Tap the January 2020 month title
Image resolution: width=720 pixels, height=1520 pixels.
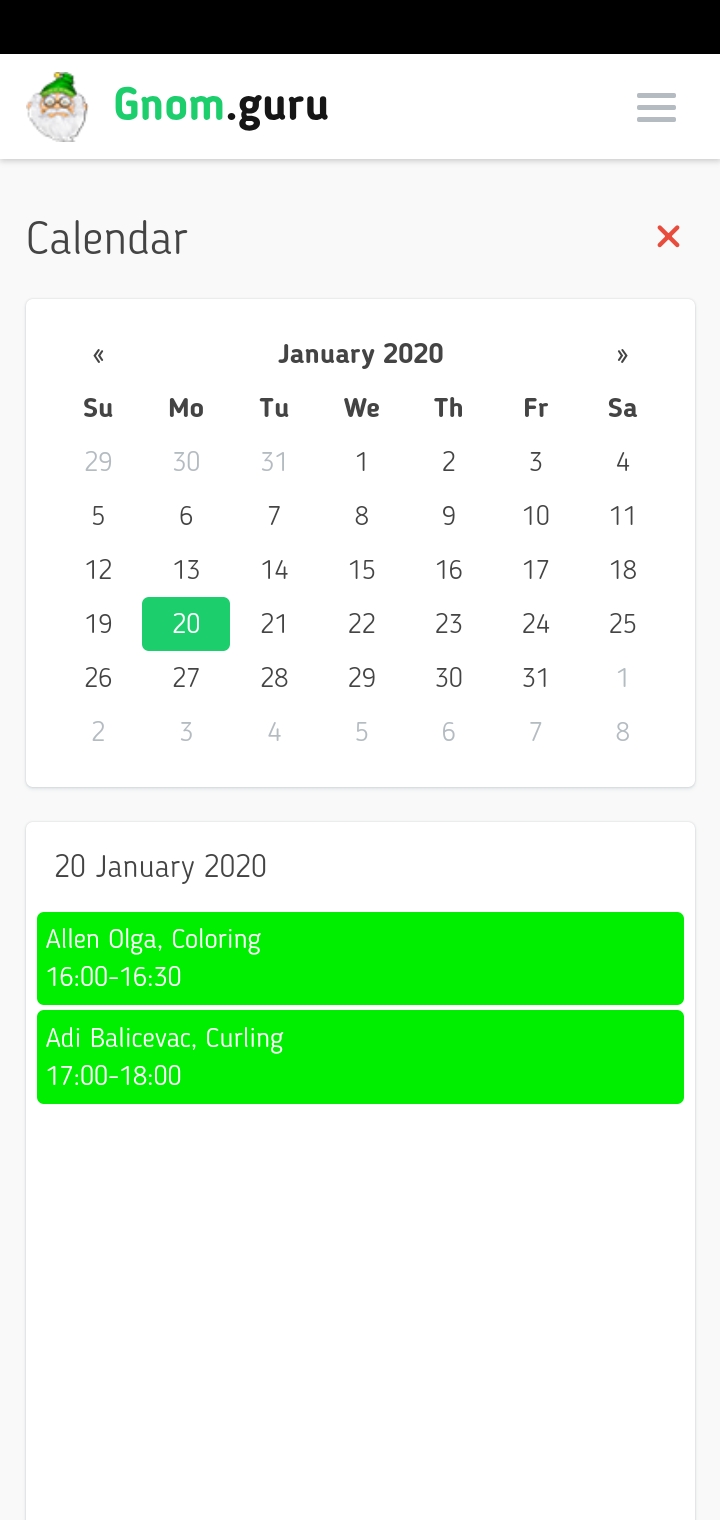(360, 354)
